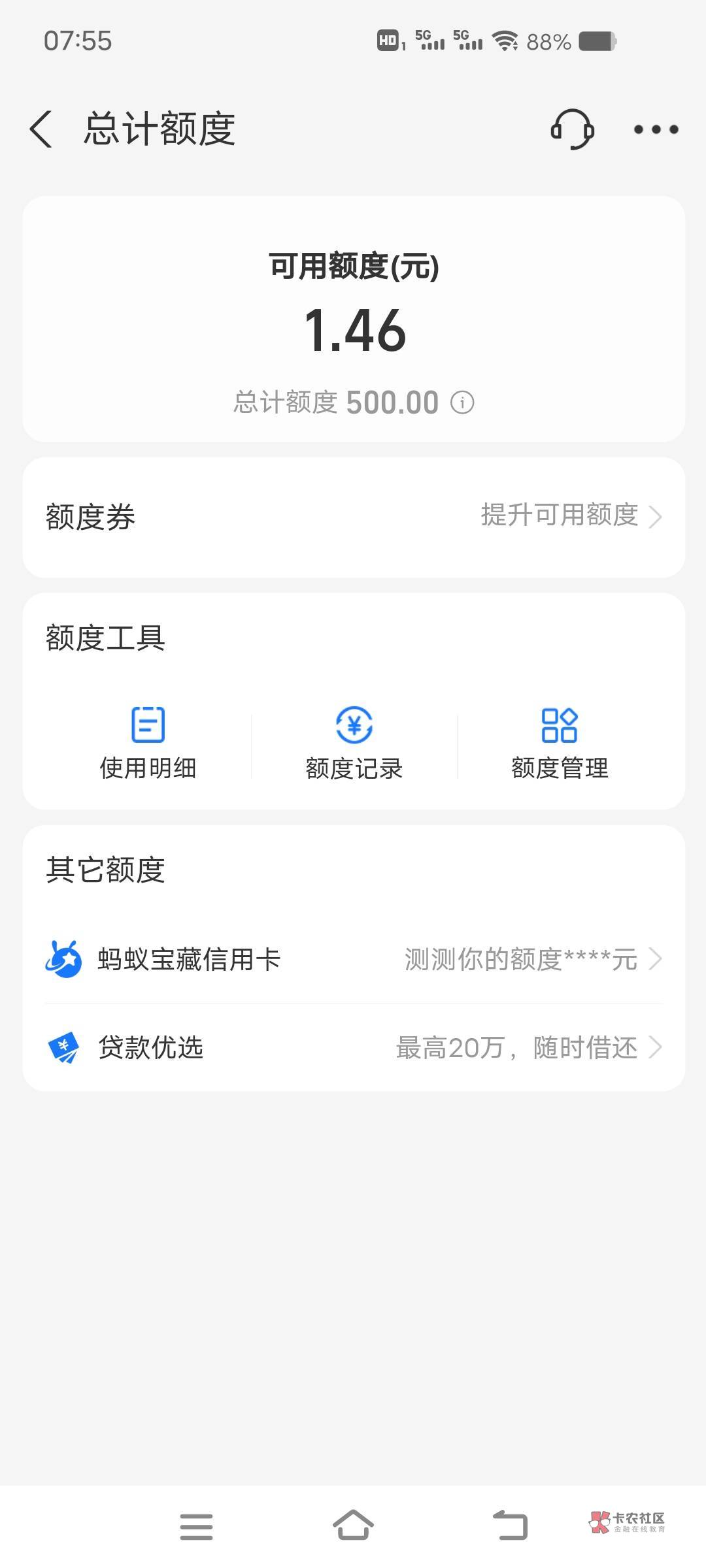Open the three-dot overflow menu
The width and height of the screenshot is (706, 1568).
coord(656,129)
